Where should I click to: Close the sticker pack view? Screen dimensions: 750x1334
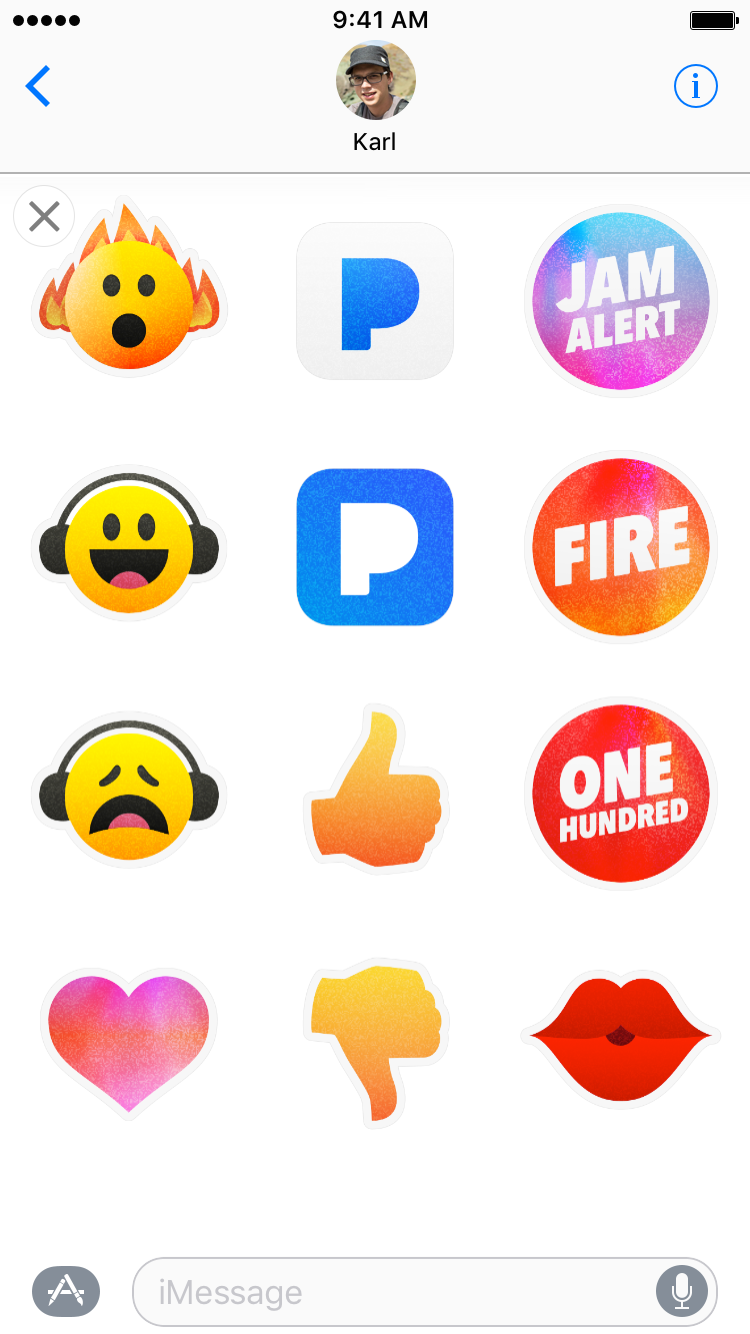pyautogui.click(x=44, y=216)
